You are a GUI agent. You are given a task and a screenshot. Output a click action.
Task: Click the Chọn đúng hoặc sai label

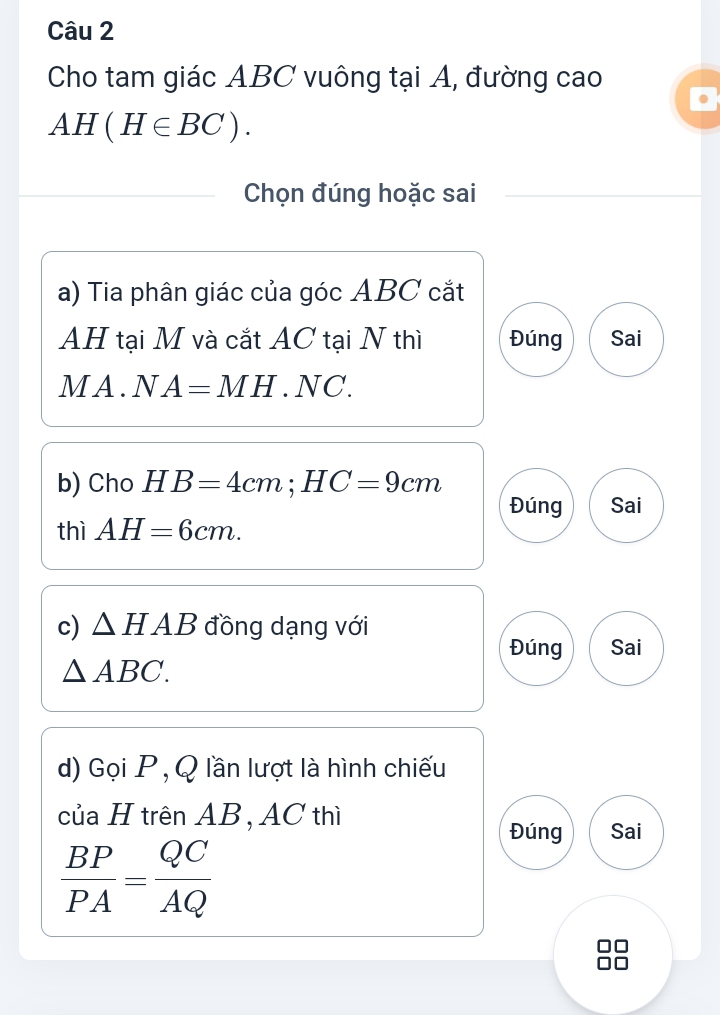(x=360, y=193)
